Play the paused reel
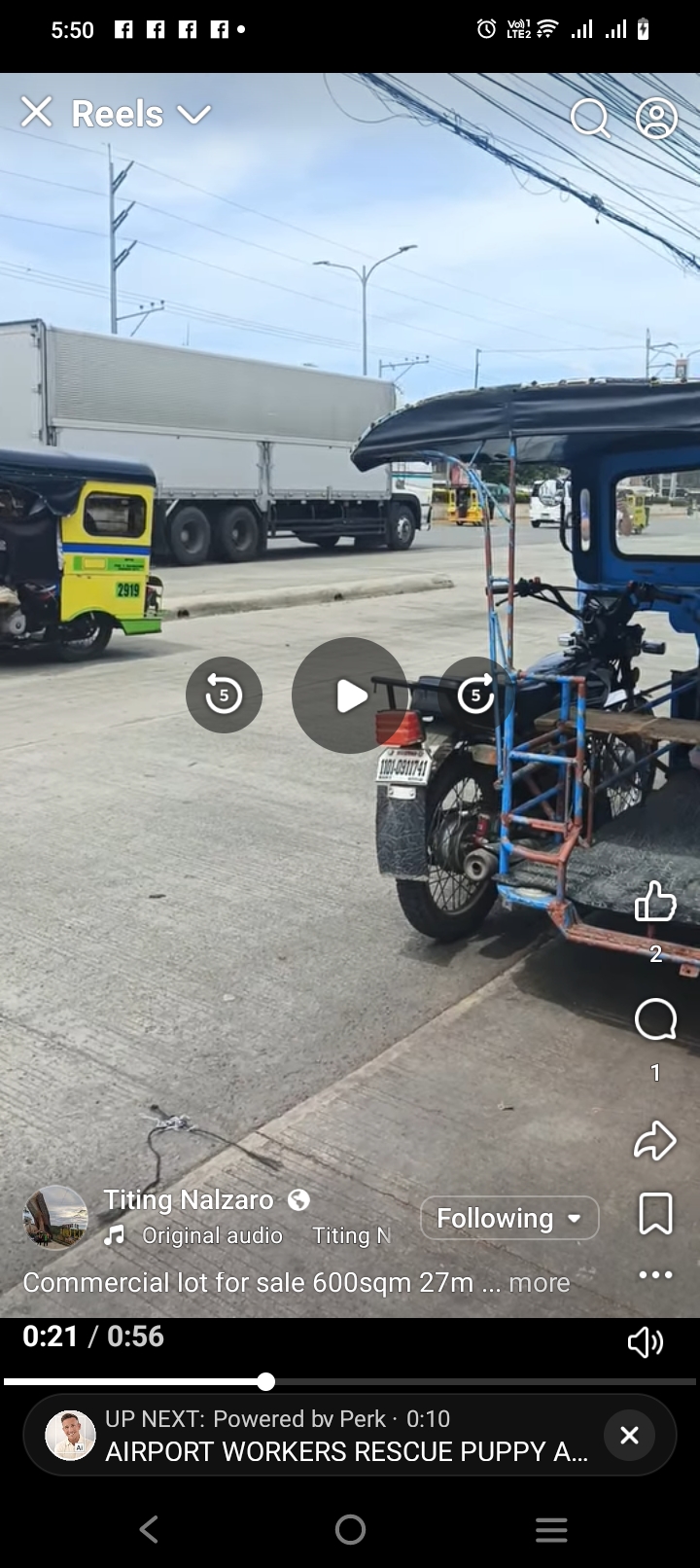 coord(350,695)
